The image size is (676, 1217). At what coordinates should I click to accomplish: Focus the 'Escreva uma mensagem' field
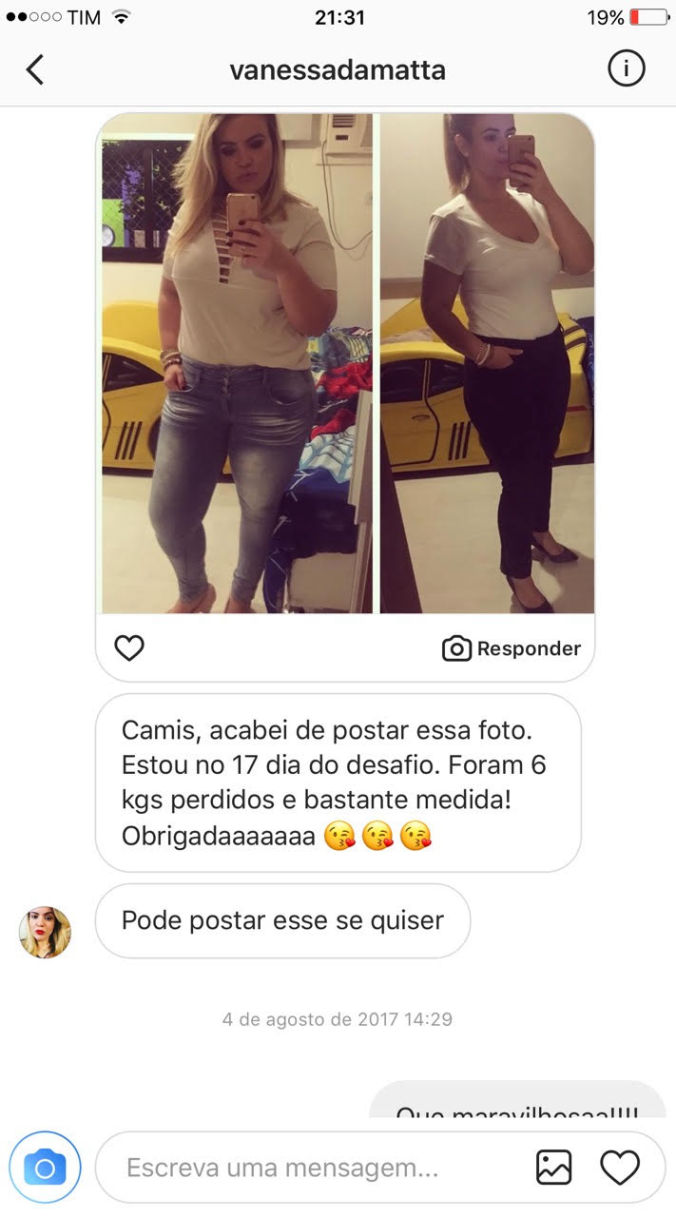(300, 1167)
